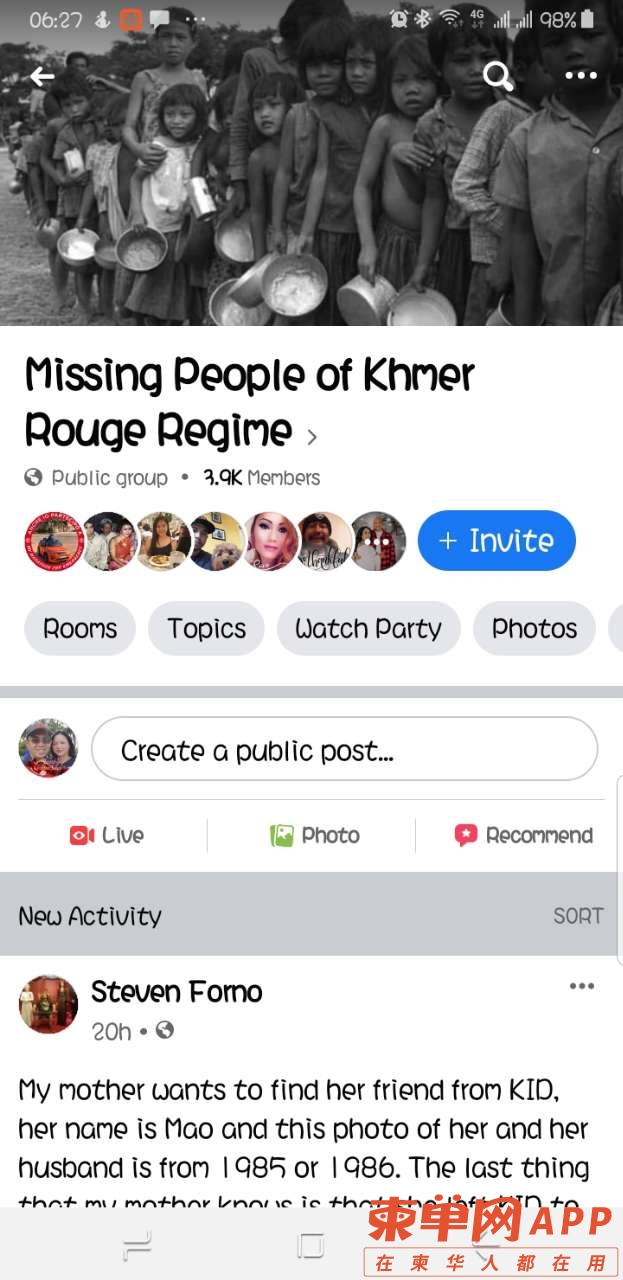
Task: Tap Create a public post field
Action: point(344,750)
